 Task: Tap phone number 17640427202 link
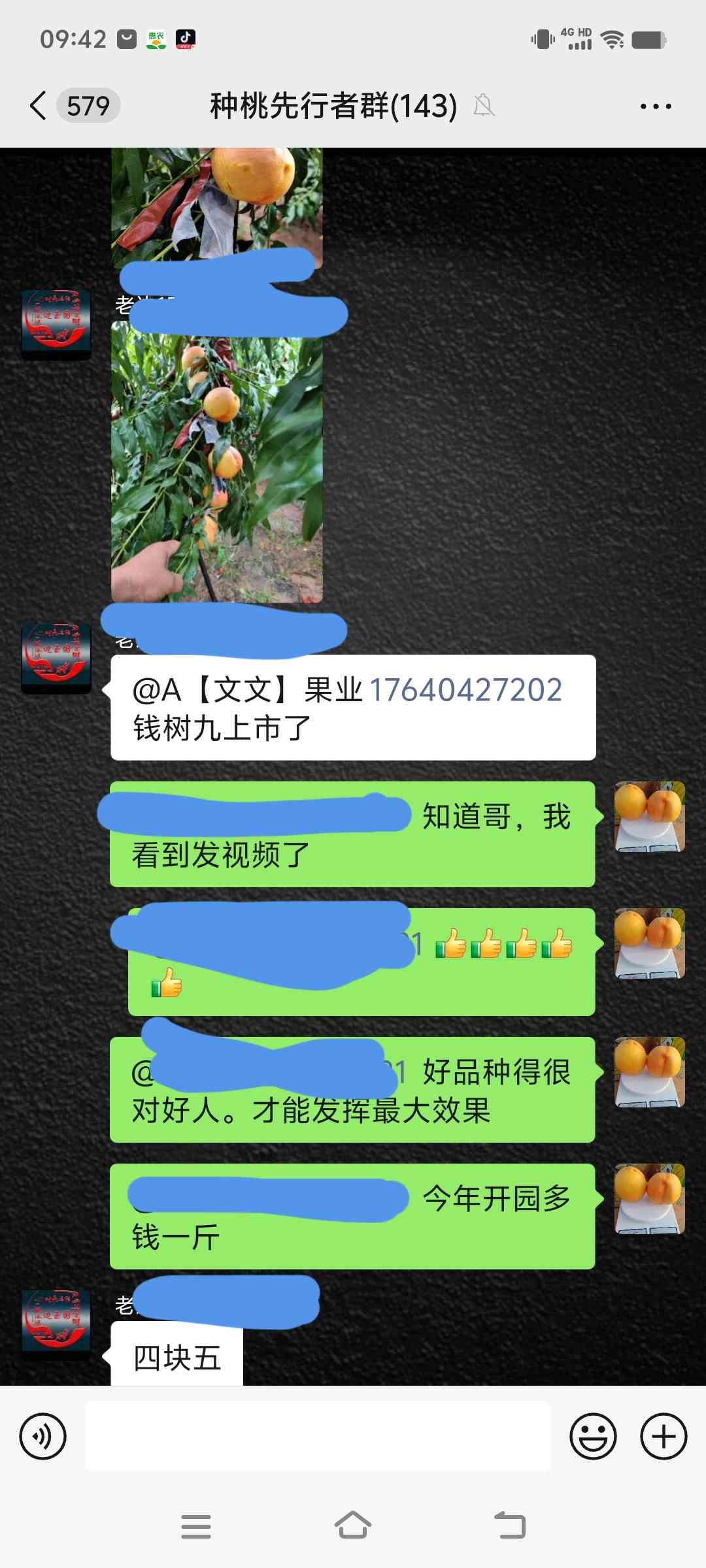pyautogui.click(x=466, y=691)
